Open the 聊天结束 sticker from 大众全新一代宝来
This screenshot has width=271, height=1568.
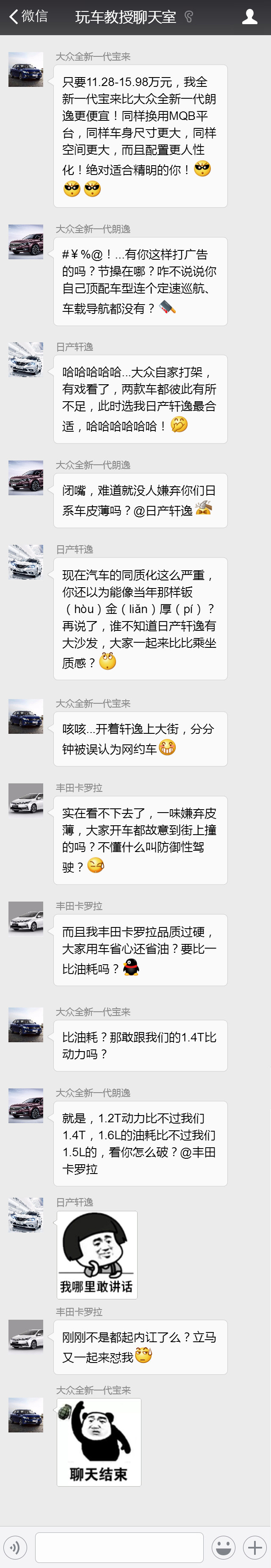point(99,1442)
